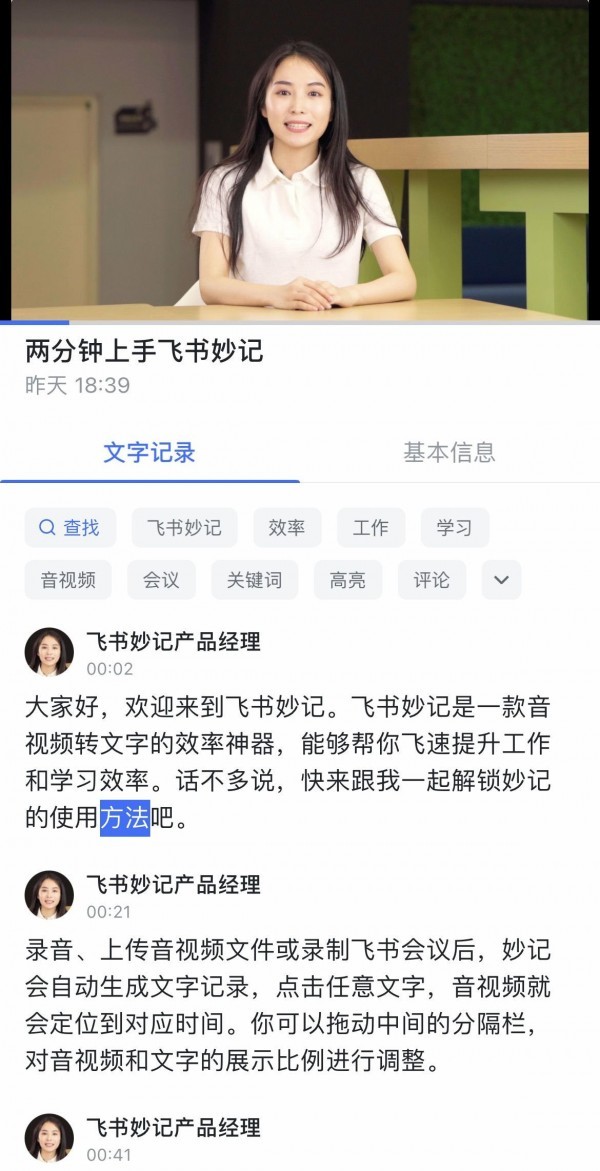Select the 飞书妙记 keyword chip

click(x=184, y=527)
